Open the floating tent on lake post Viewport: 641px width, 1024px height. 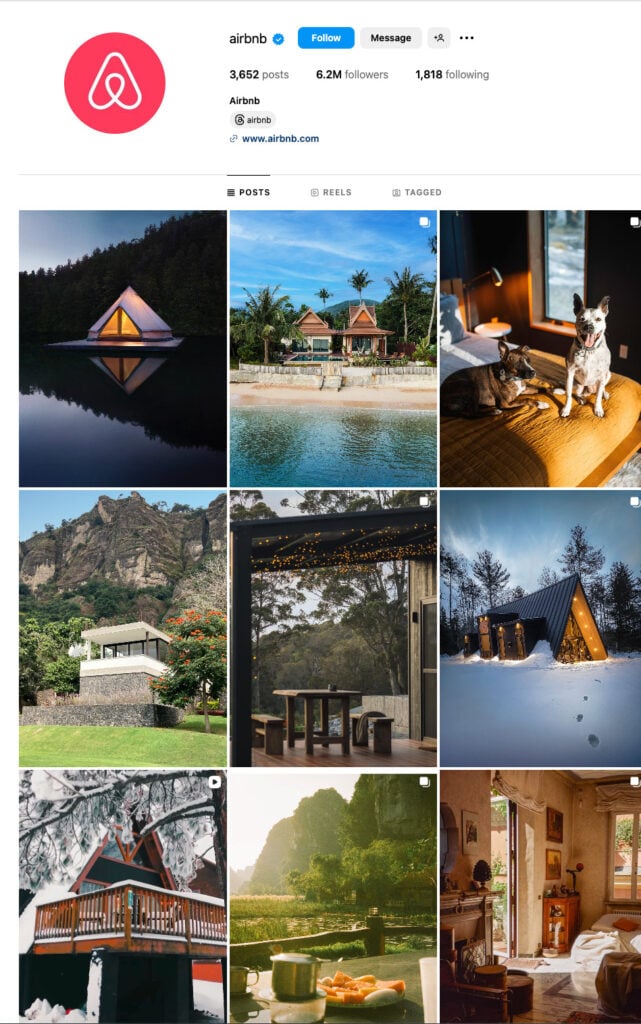pos(123,348)
